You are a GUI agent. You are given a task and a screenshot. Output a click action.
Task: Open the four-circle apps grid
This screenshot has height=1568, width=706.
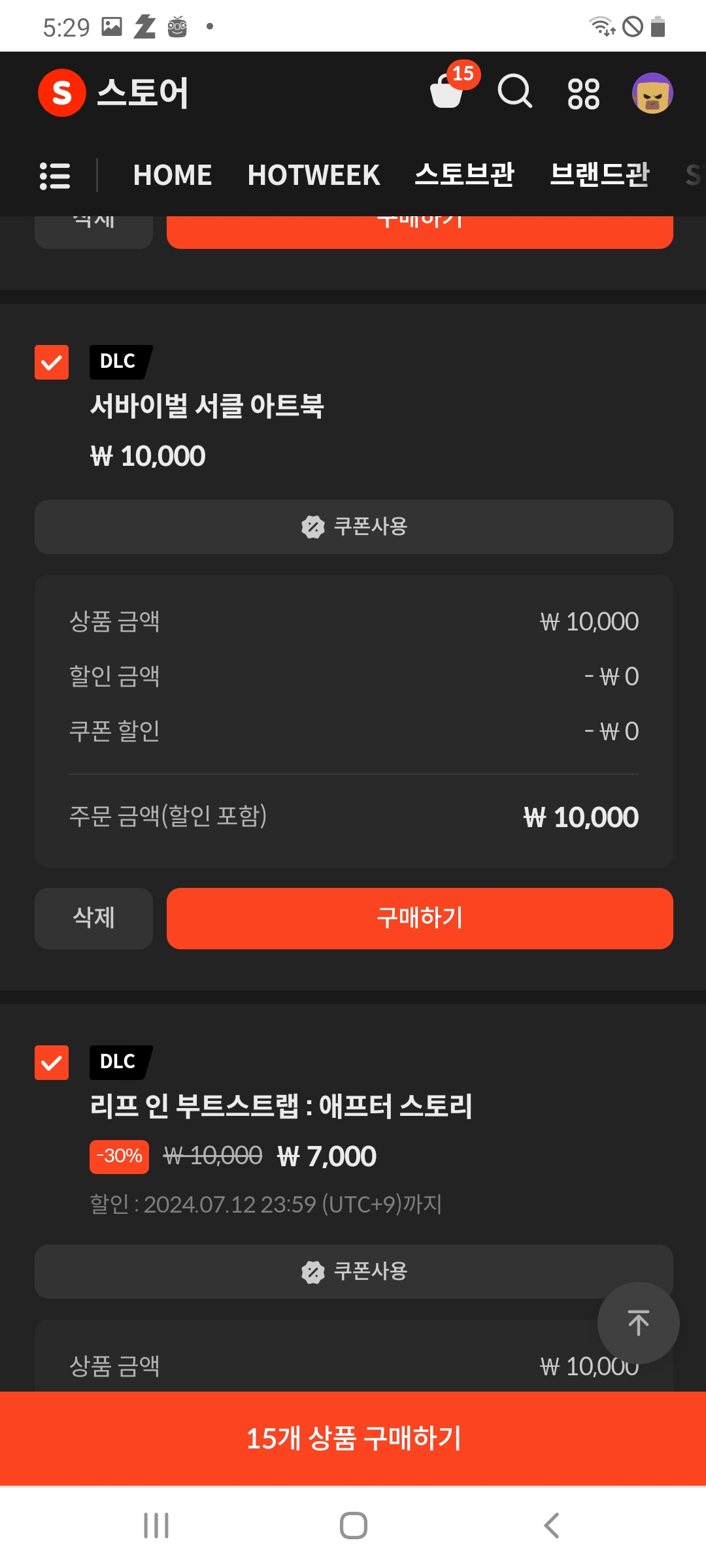click(x=583, y=93)
